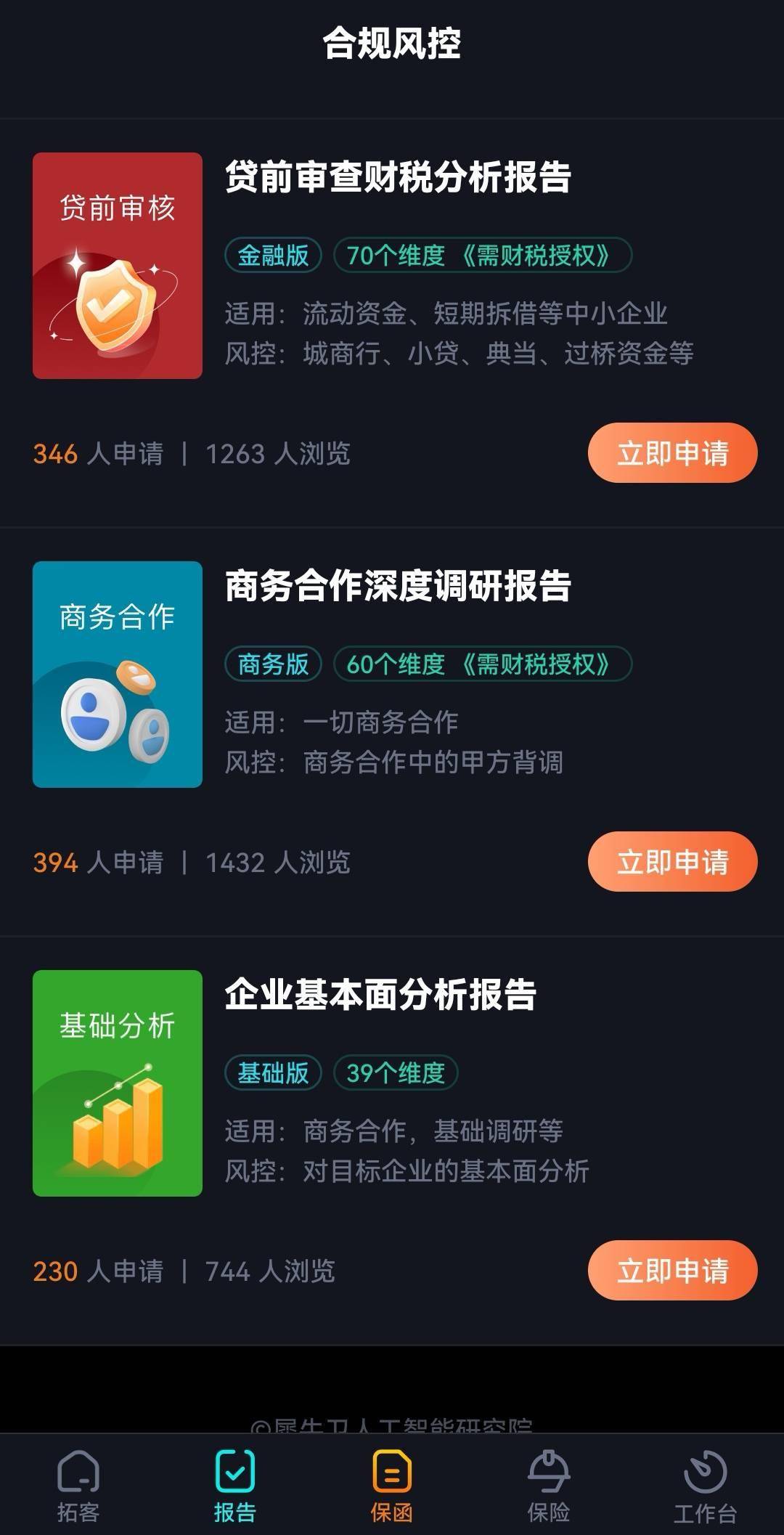784x1535 pixels.
Task: Tap the 商务版 tag
Action: pos(274,663)
